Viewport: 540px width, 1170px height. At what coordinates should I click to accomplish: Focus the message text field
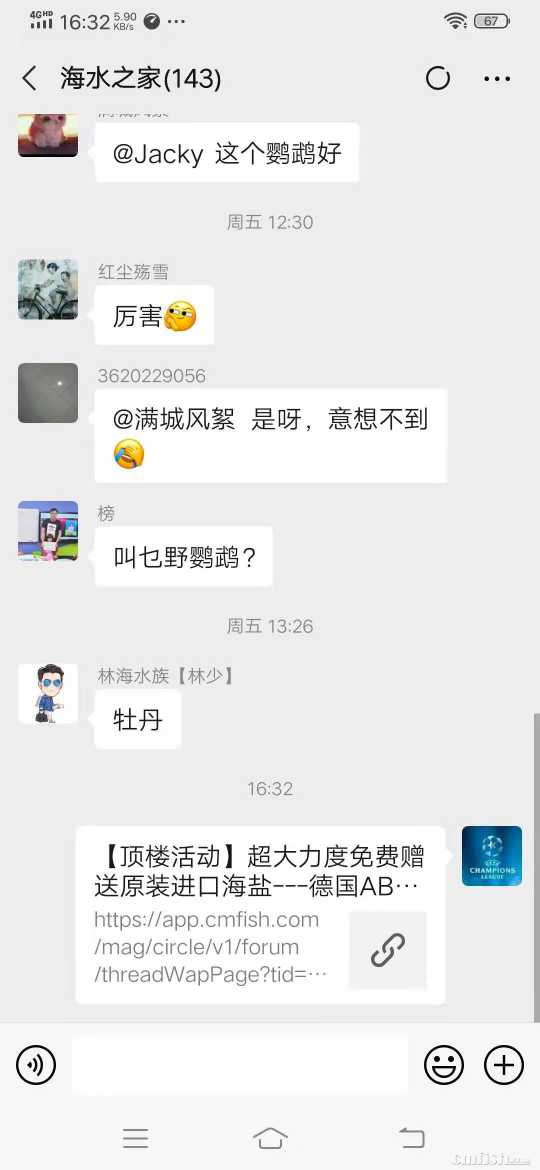[240, 1065]
